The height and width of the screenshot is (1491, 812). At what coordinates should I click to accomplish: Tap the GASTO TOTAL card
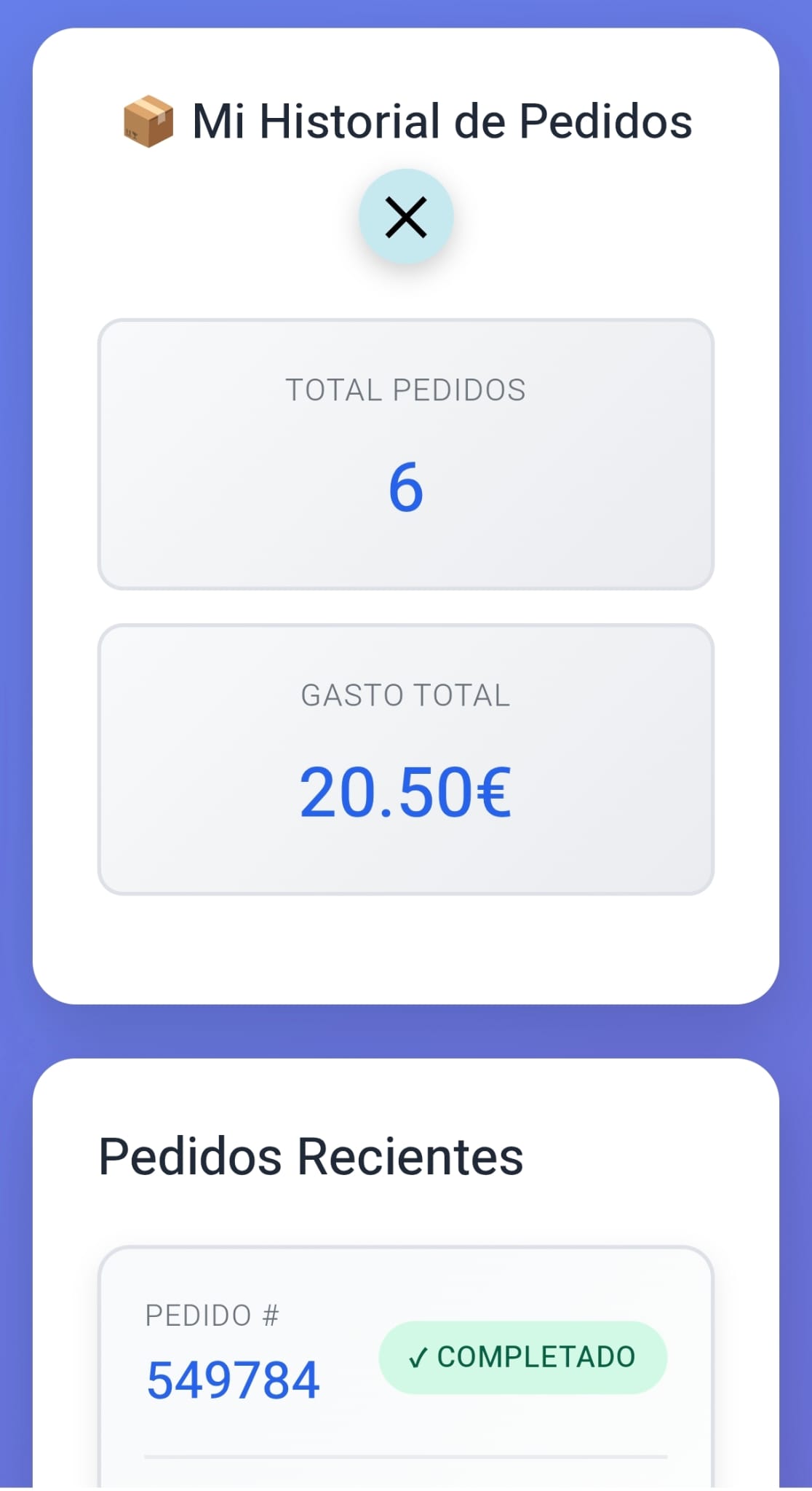click(x=406, y=759)
